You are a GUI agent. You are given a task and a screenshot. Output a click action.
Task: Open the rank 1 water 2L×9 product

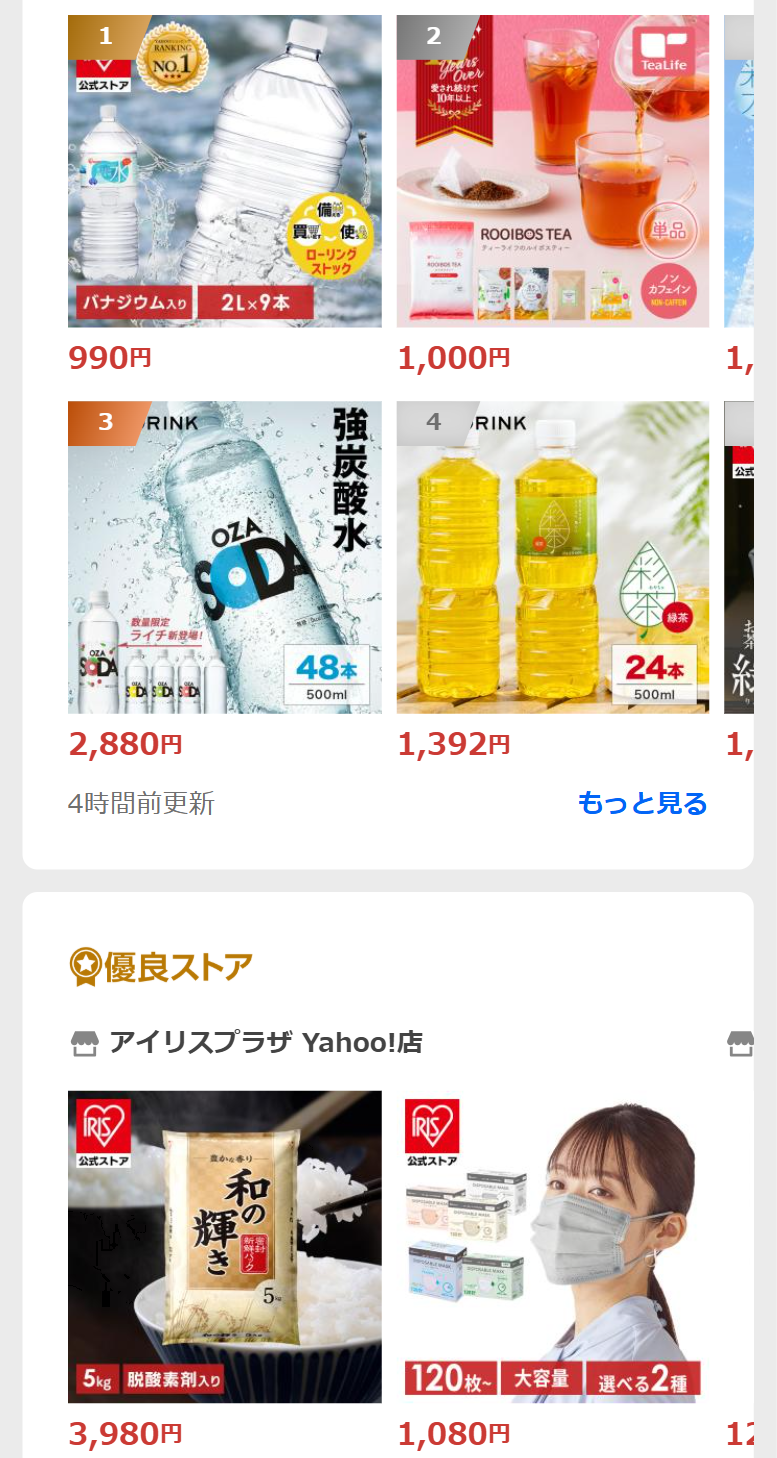tap(224, 171)
